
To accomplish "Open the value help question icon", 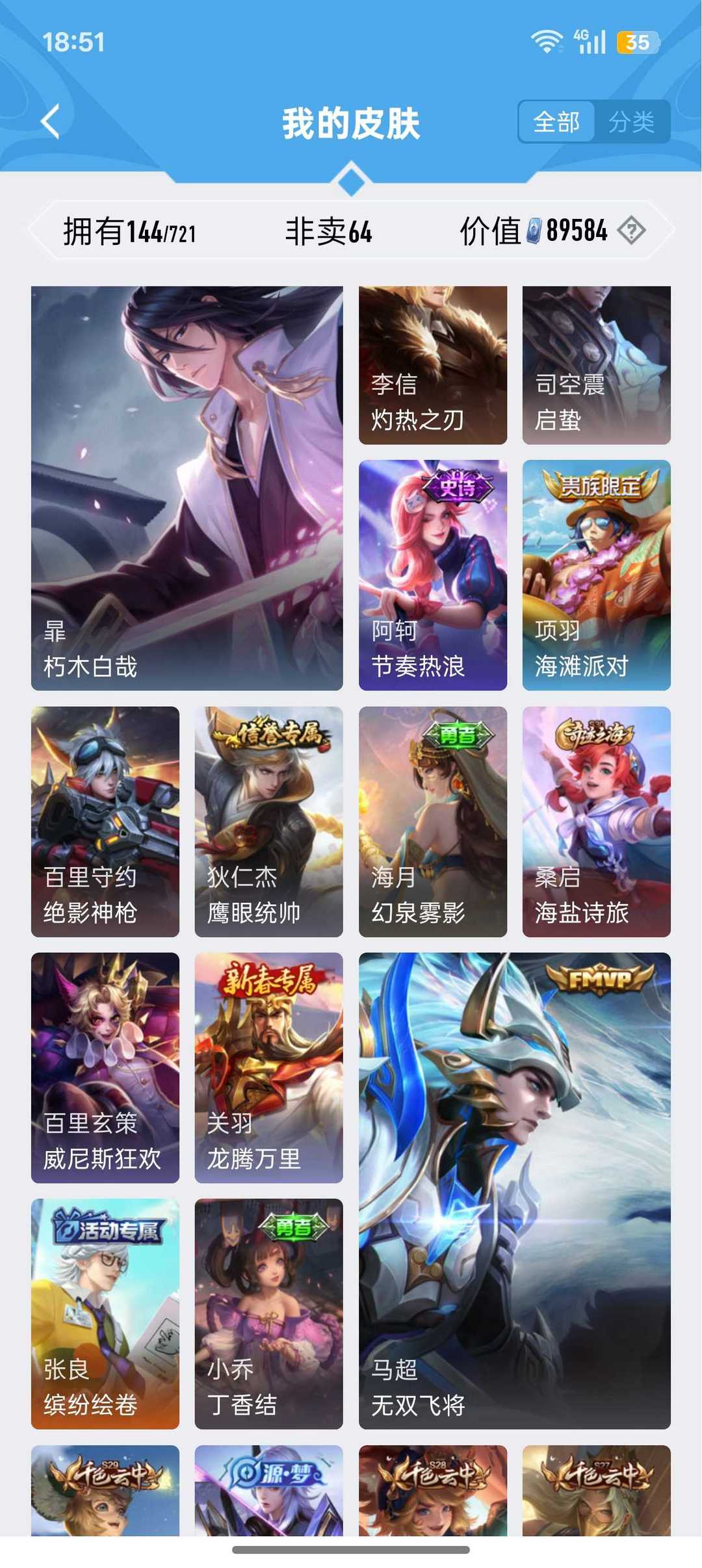I will 631,230.
